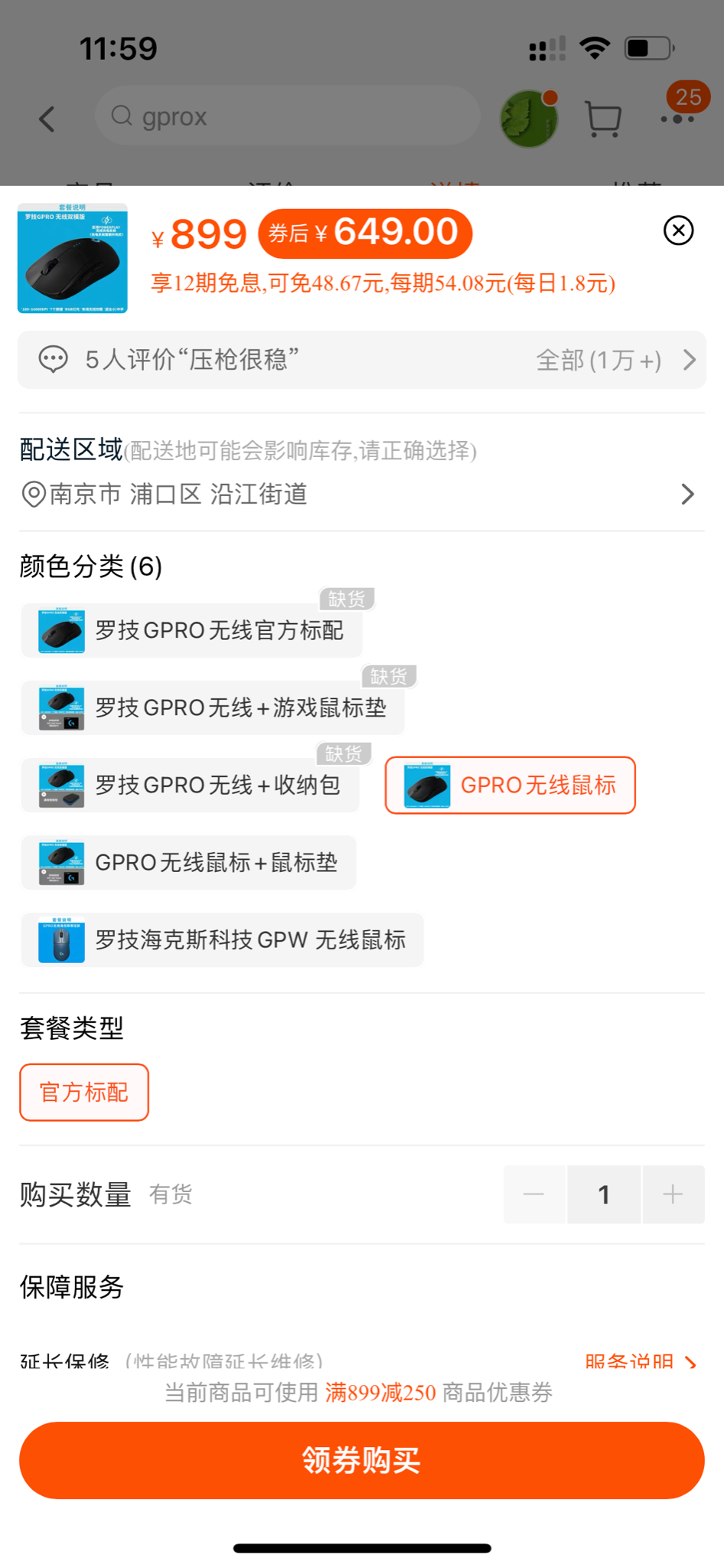Screen dimensions: 724x1568
Task: View the product thumbnail image
Action: click(73, 258)
